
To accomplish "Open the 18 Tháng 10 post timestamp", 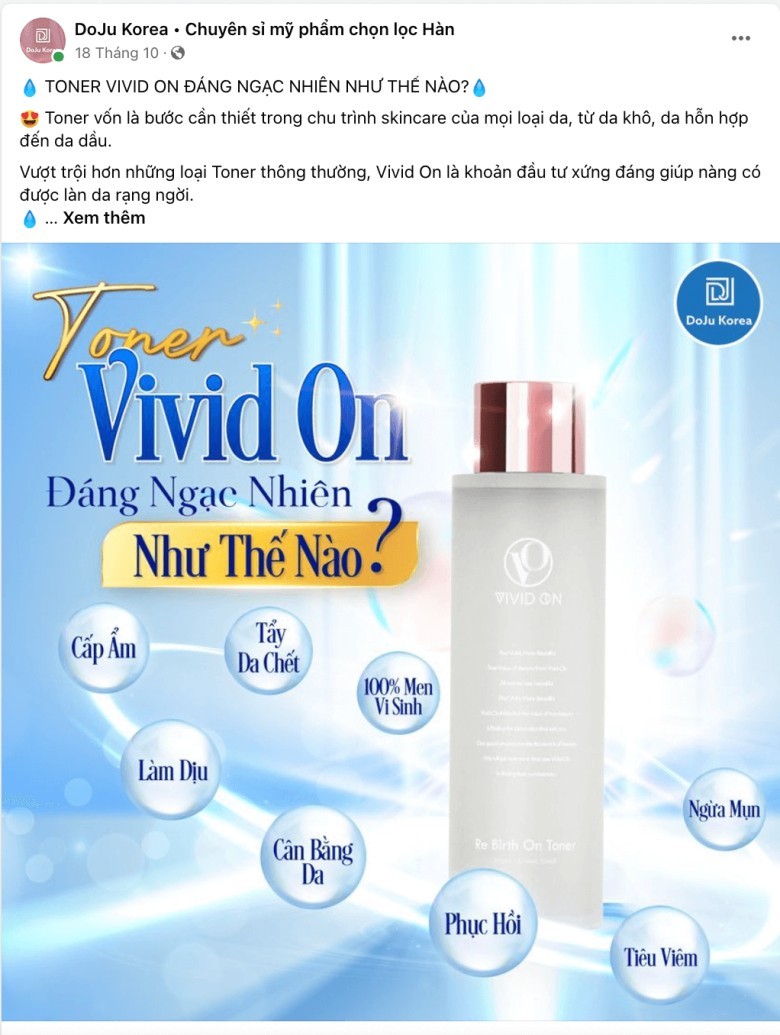I will [116, 52].
